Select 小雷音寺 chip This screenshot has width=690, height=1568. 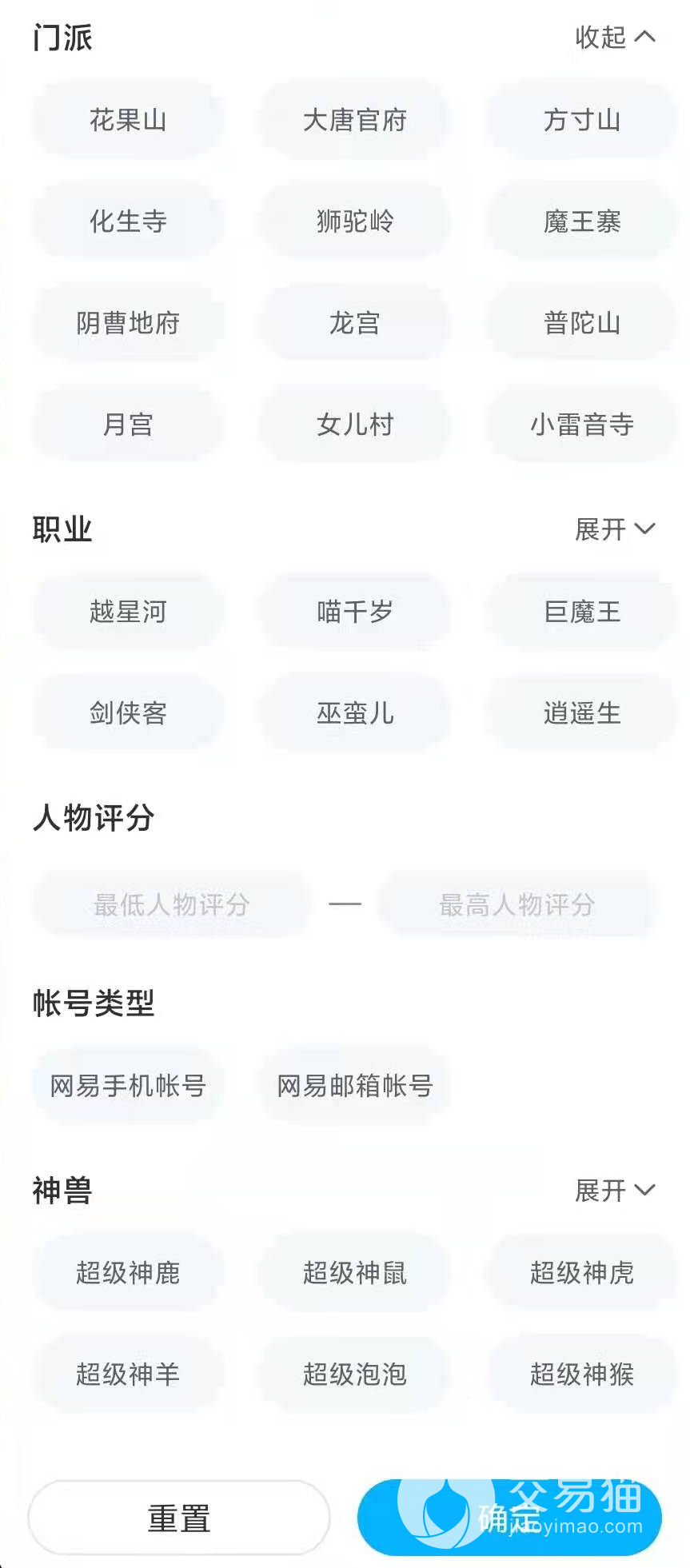[x=581, y=425]
